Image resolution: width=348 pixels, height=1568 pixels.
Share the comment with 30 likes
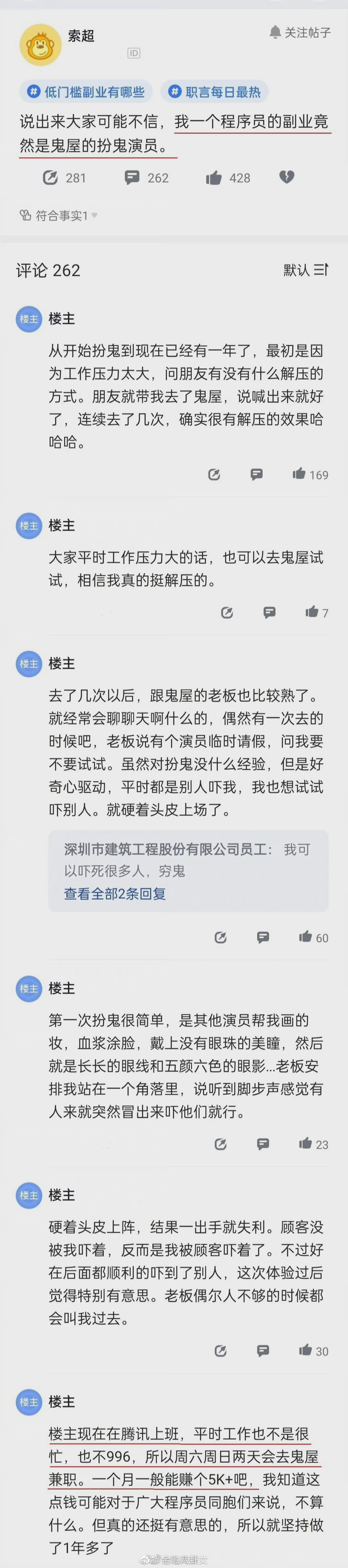click(221, 1351)
